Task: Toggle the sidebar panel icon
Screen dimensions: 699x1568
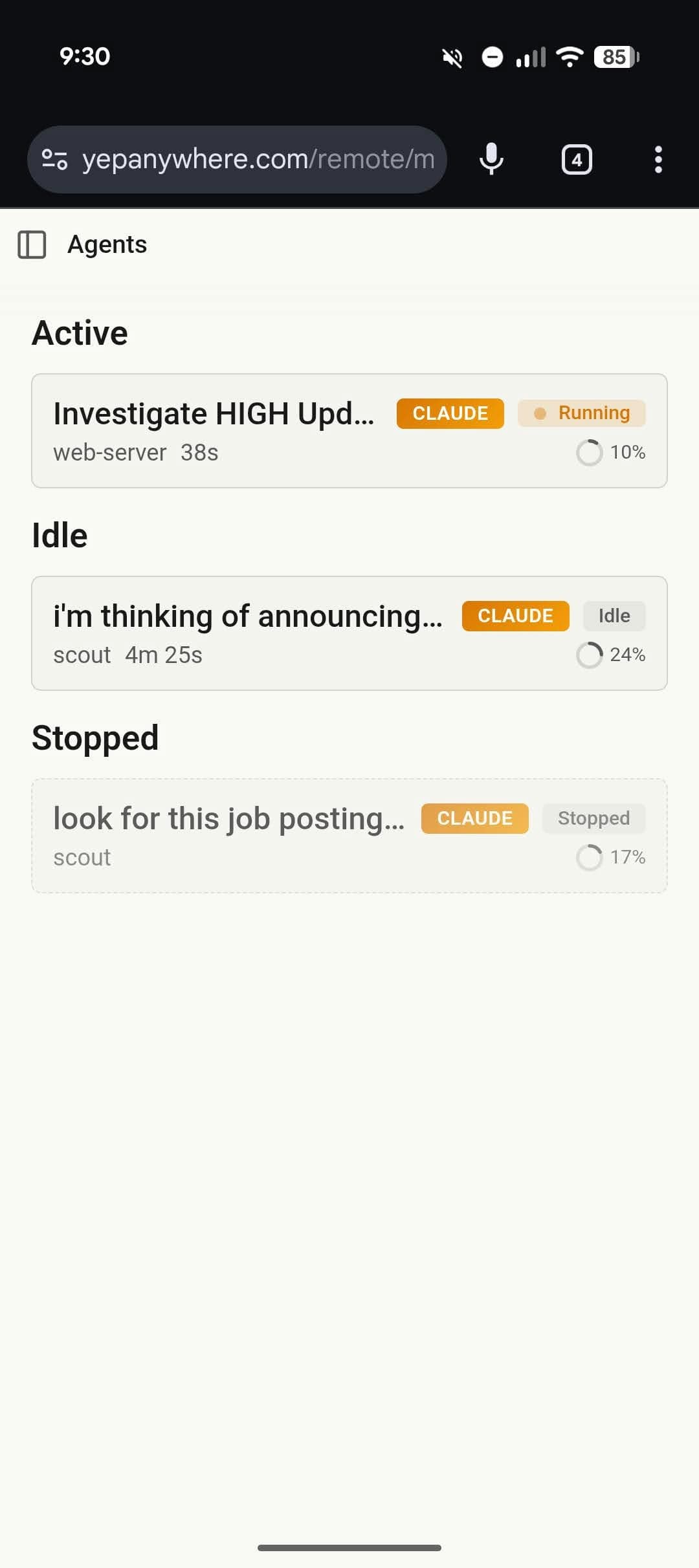Action: click(32, 245)
